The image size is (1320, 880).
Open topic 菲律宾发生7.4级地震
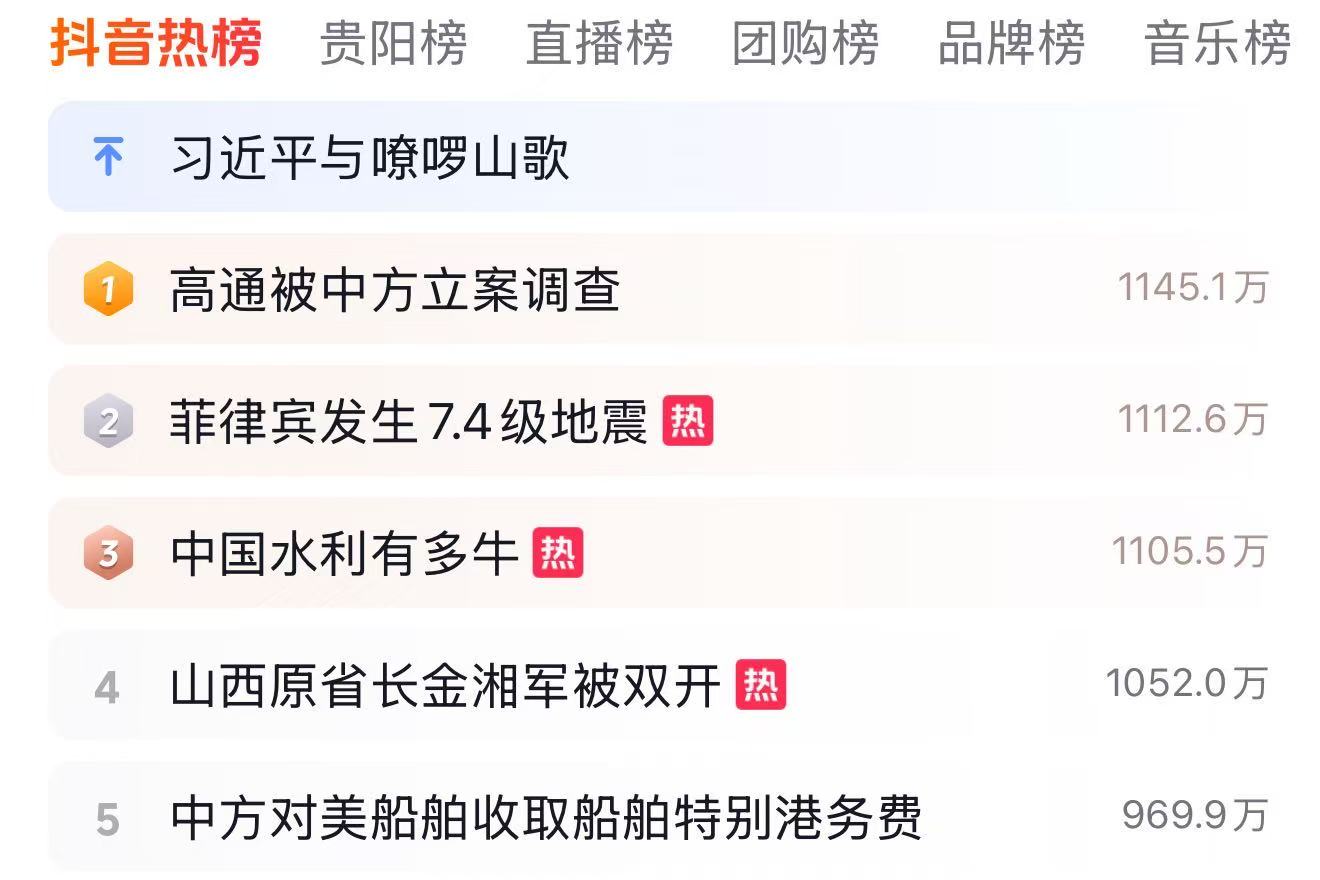[408, 422]
